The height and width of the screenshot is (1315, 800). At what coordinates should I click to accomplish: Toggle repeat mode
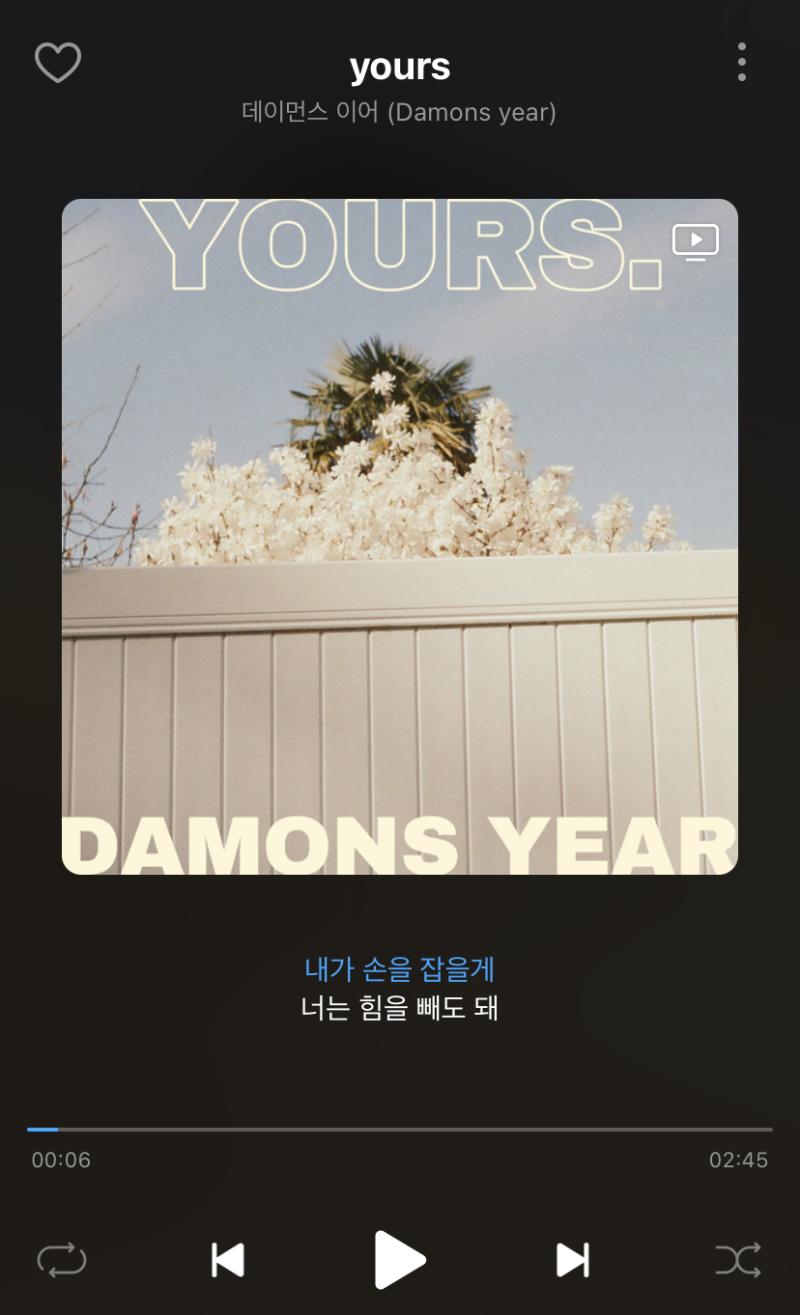pyautogui.click(x=62, y=1260)
